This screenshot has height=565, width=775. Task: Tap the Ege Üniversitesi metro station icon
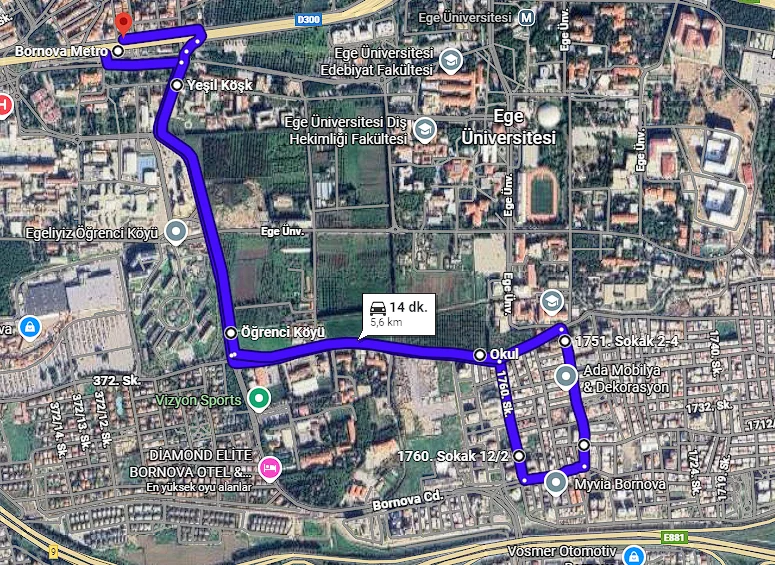click(x=527, y=17)
